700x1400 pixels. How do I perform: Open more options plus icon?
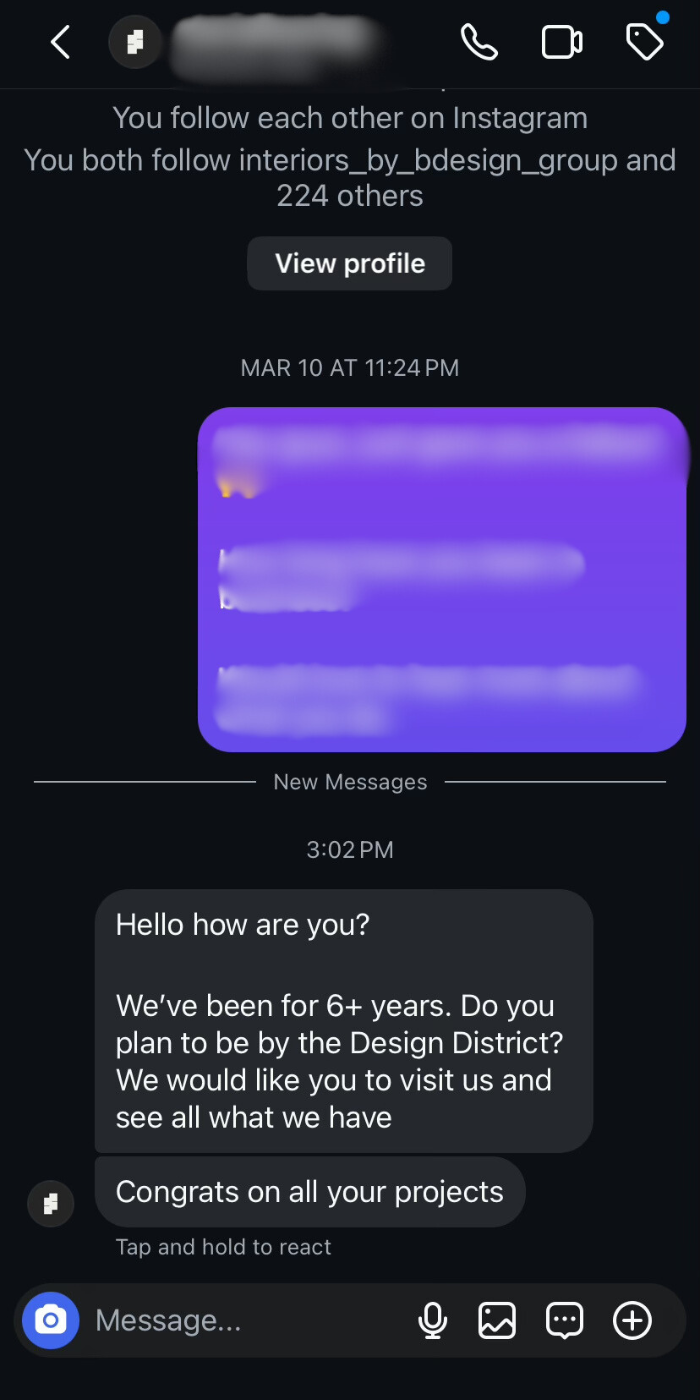tap(632, 1321)
